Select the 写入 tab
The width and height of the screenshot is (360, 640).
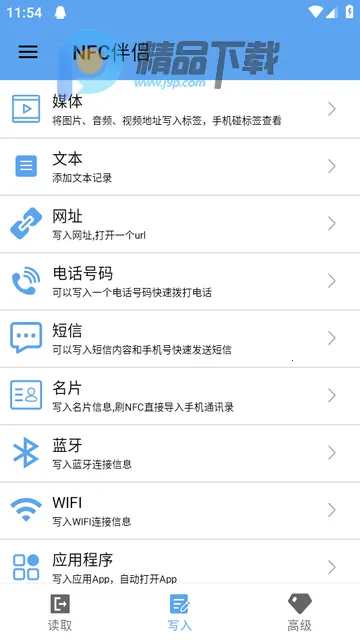tap(180, 612)
